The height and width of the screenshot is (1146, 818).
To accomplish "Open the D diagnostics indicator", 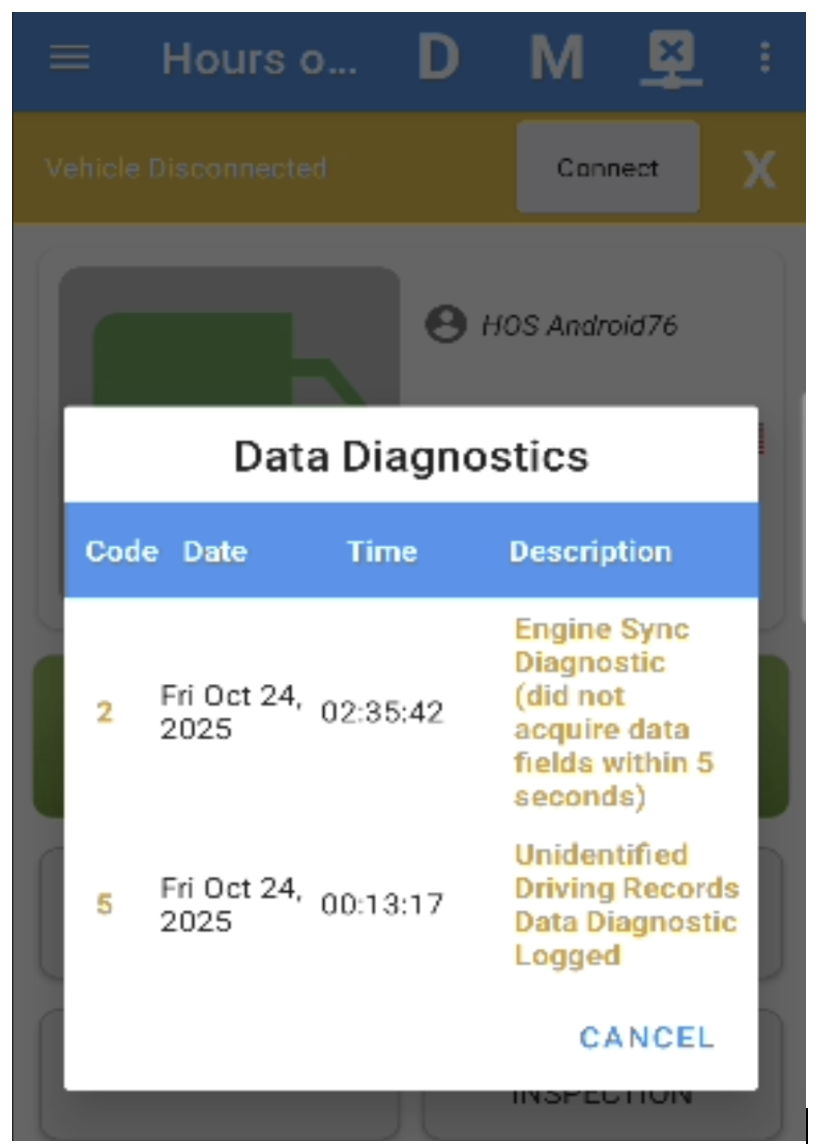I will [x=438, y=58].
